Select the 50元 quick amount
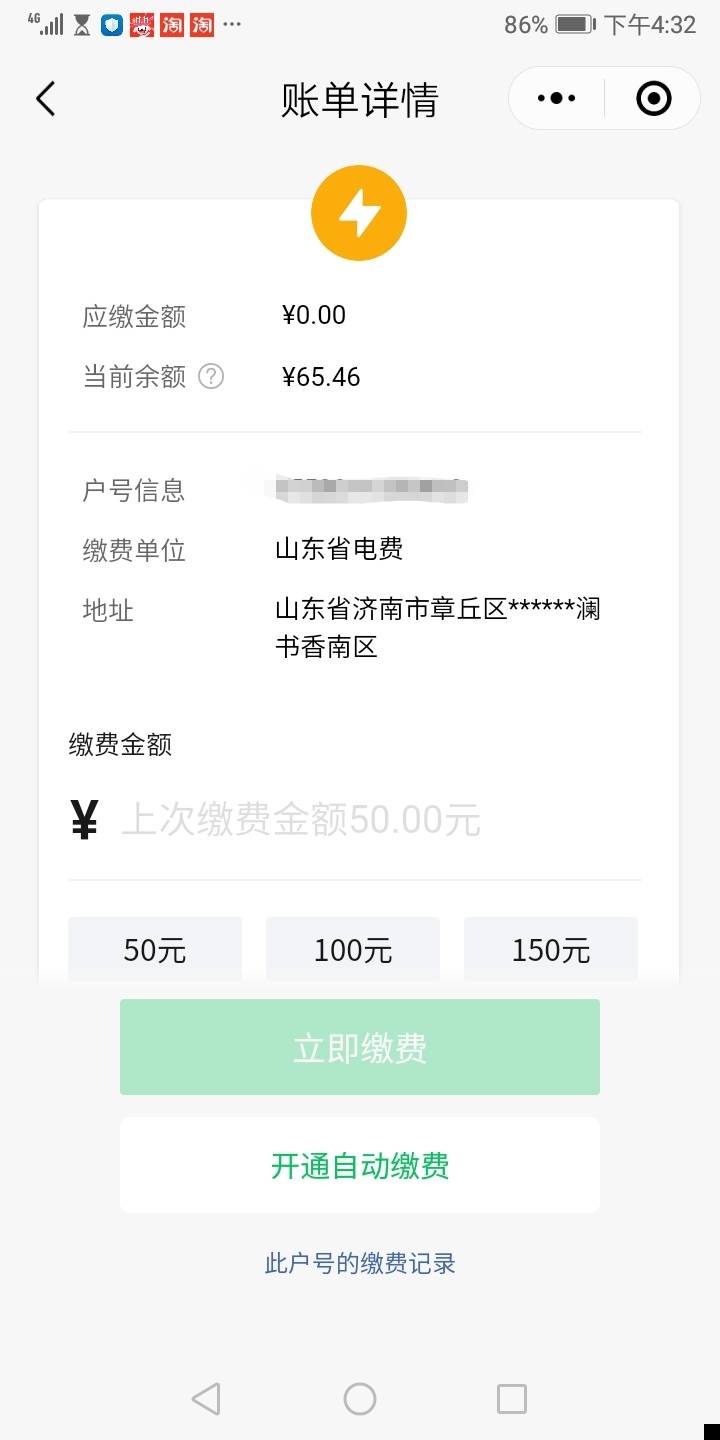Screen dimensions: 720x1440 point(155,949)
